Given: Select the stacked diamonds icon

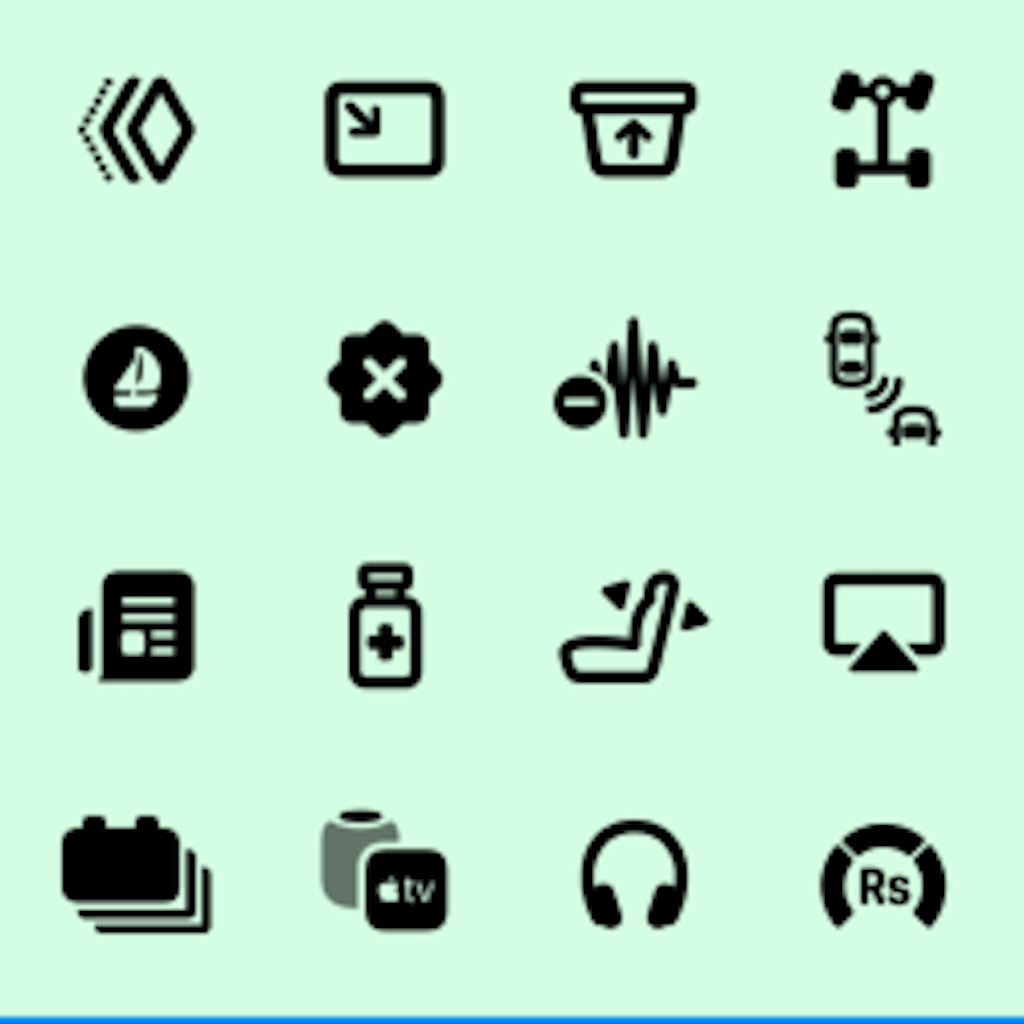Looking at the screenshot, I should [x=138, y=130].
